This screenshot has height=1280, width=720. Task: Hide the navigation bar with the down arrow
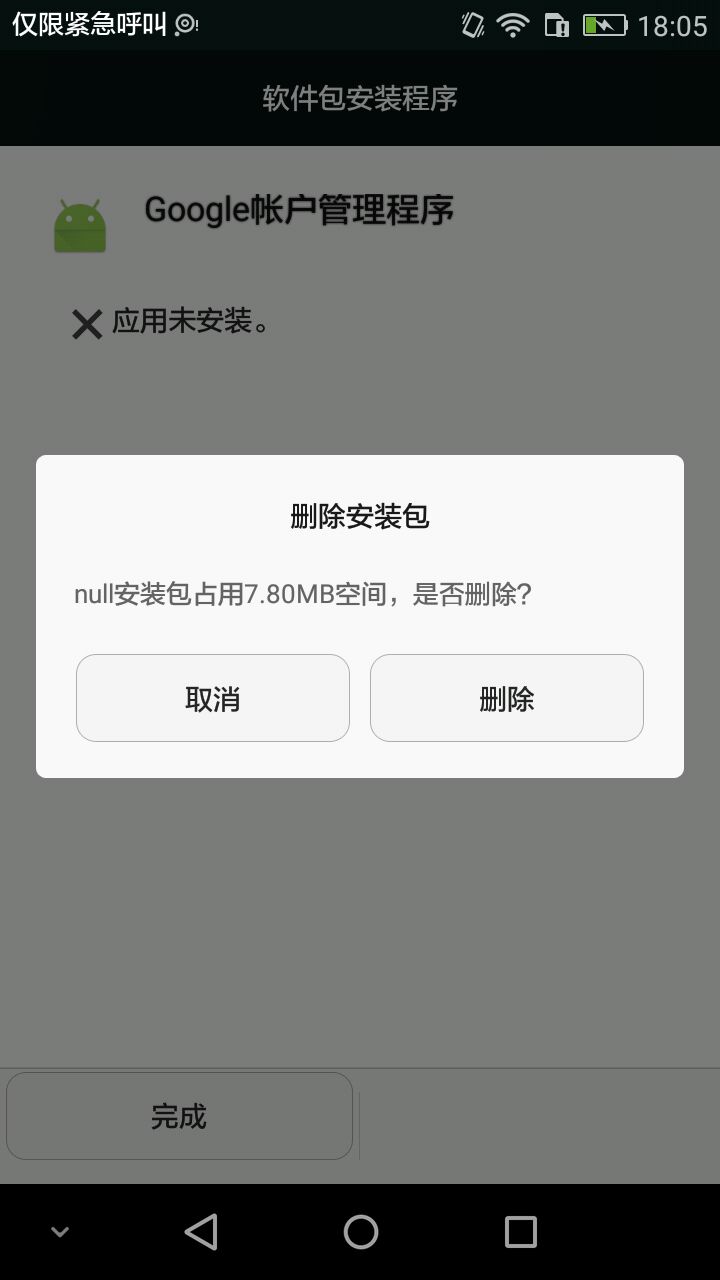[60, 1232]
